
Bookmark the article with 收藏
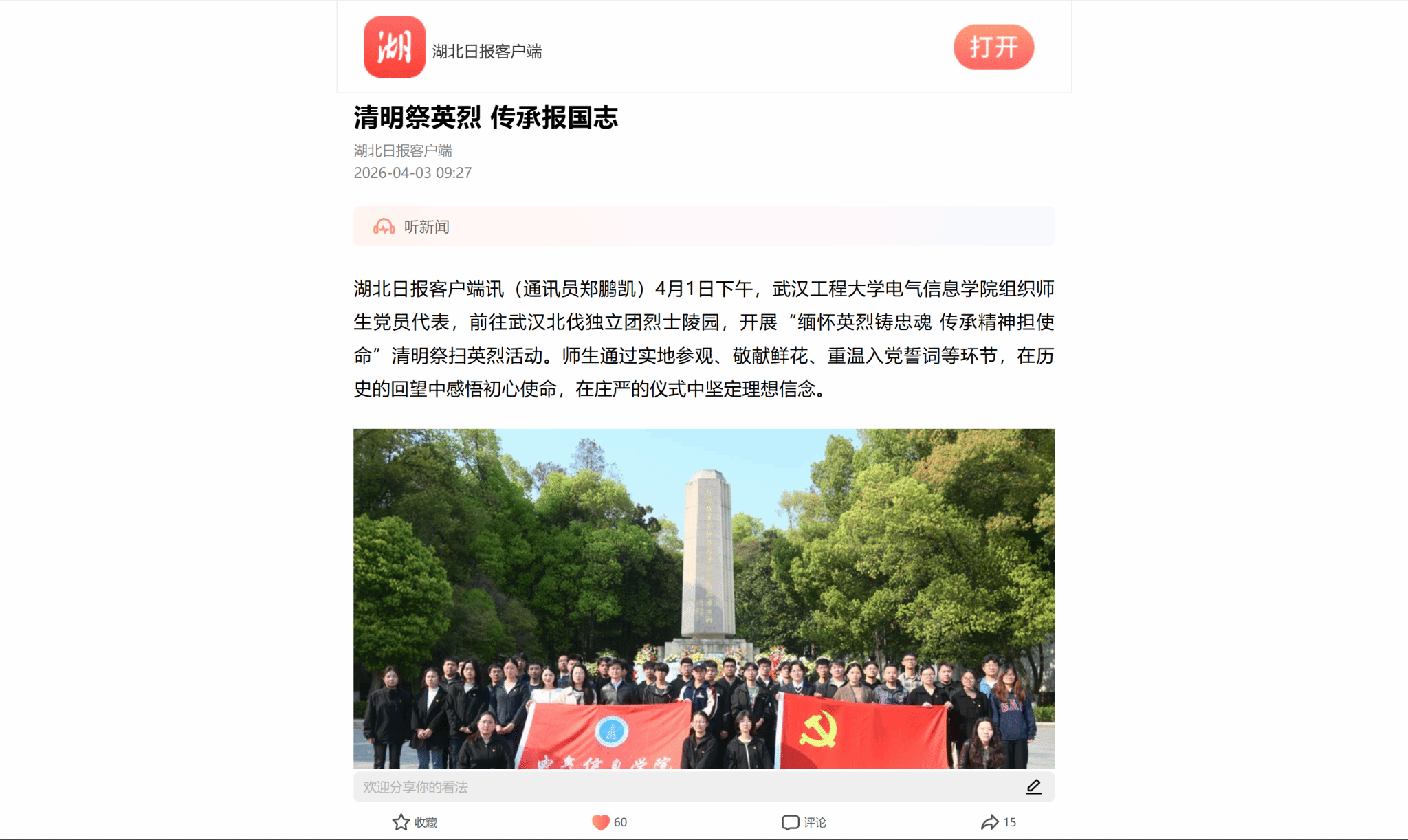coord(415,822)
